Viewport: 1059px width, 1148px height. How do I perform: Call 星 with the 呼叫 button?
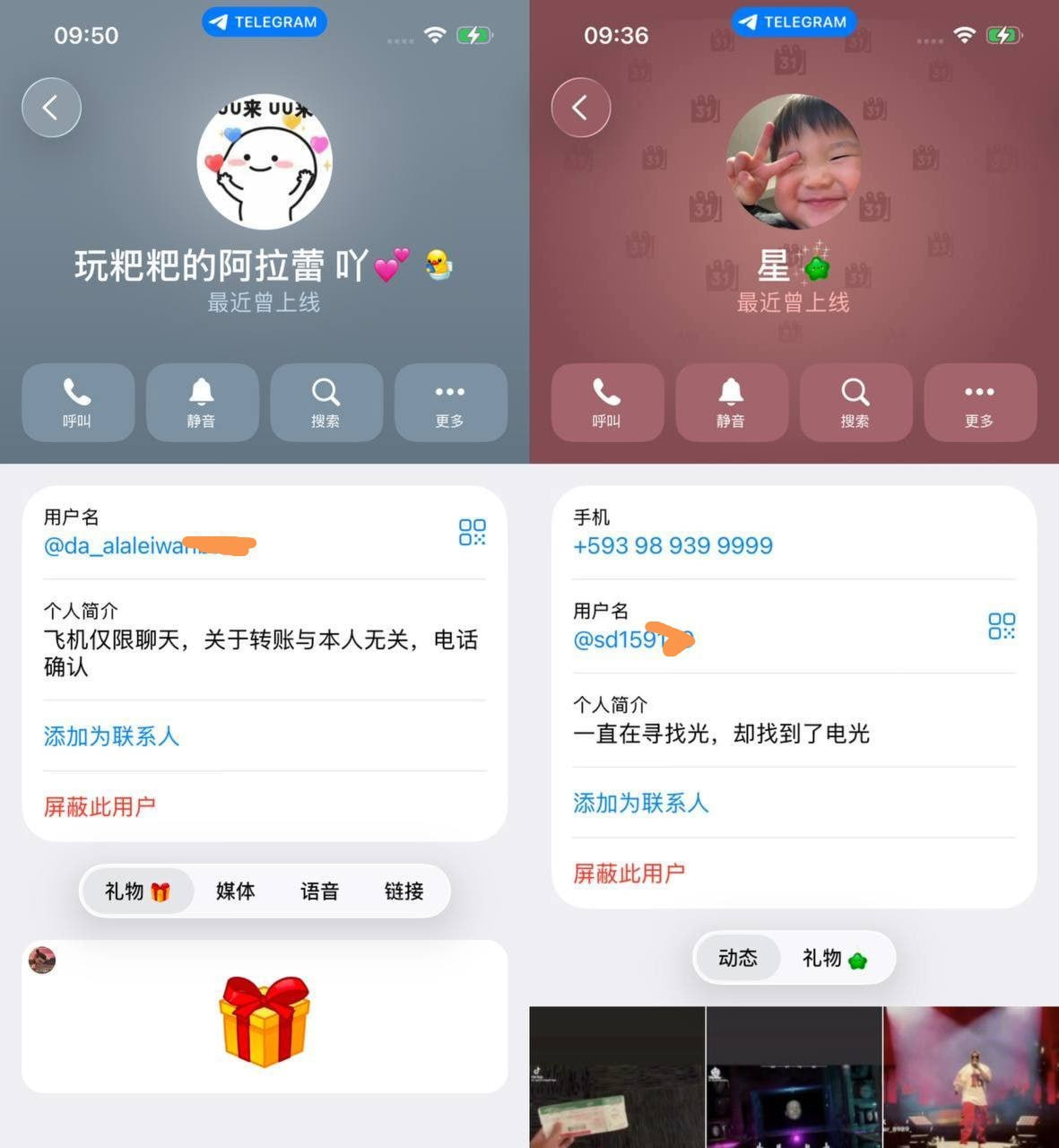(607, 403)
